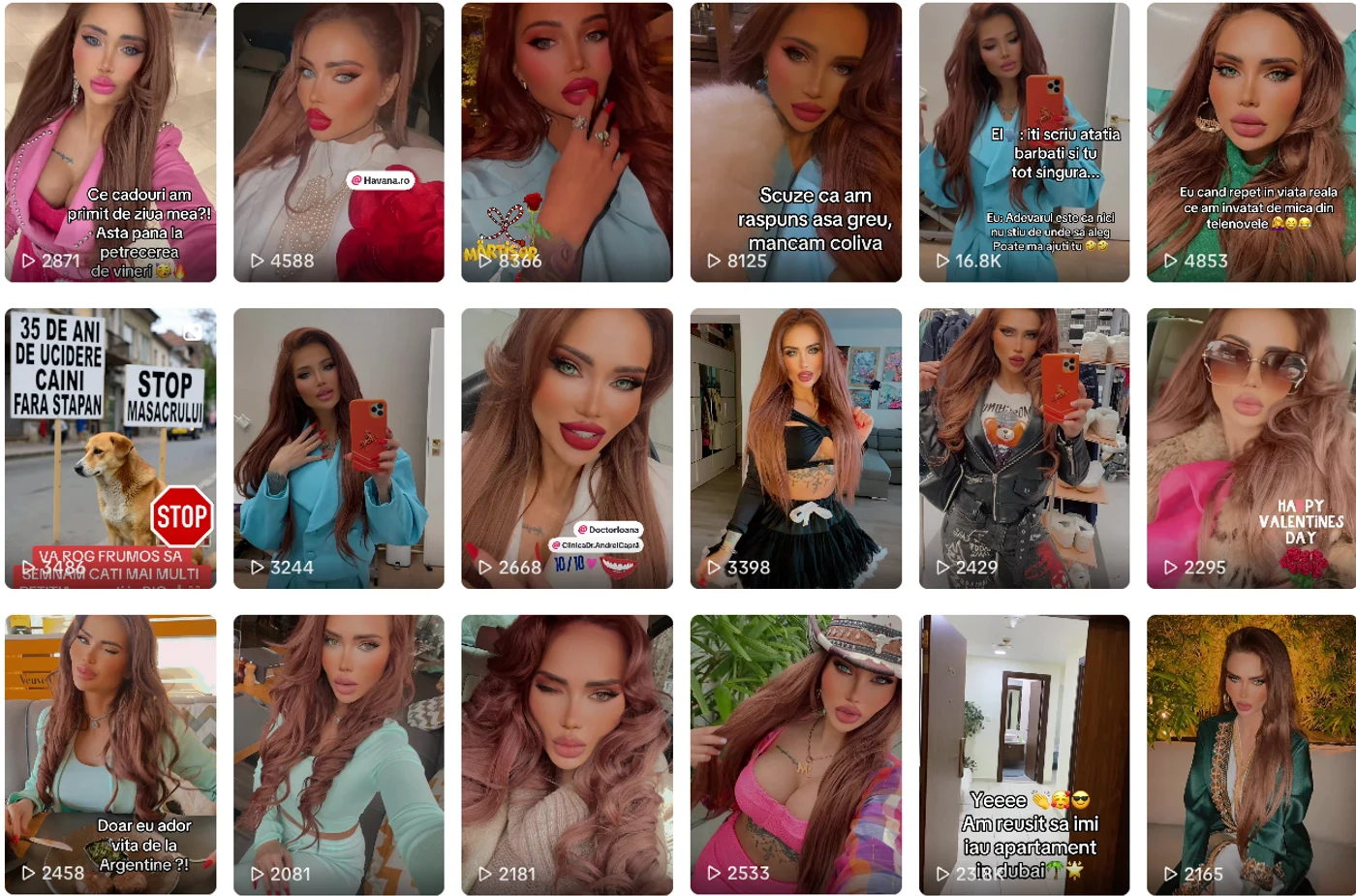Watch the 'Scuze ca am raspuns asa greu' video
The image size is (1356, 896).
795,142
